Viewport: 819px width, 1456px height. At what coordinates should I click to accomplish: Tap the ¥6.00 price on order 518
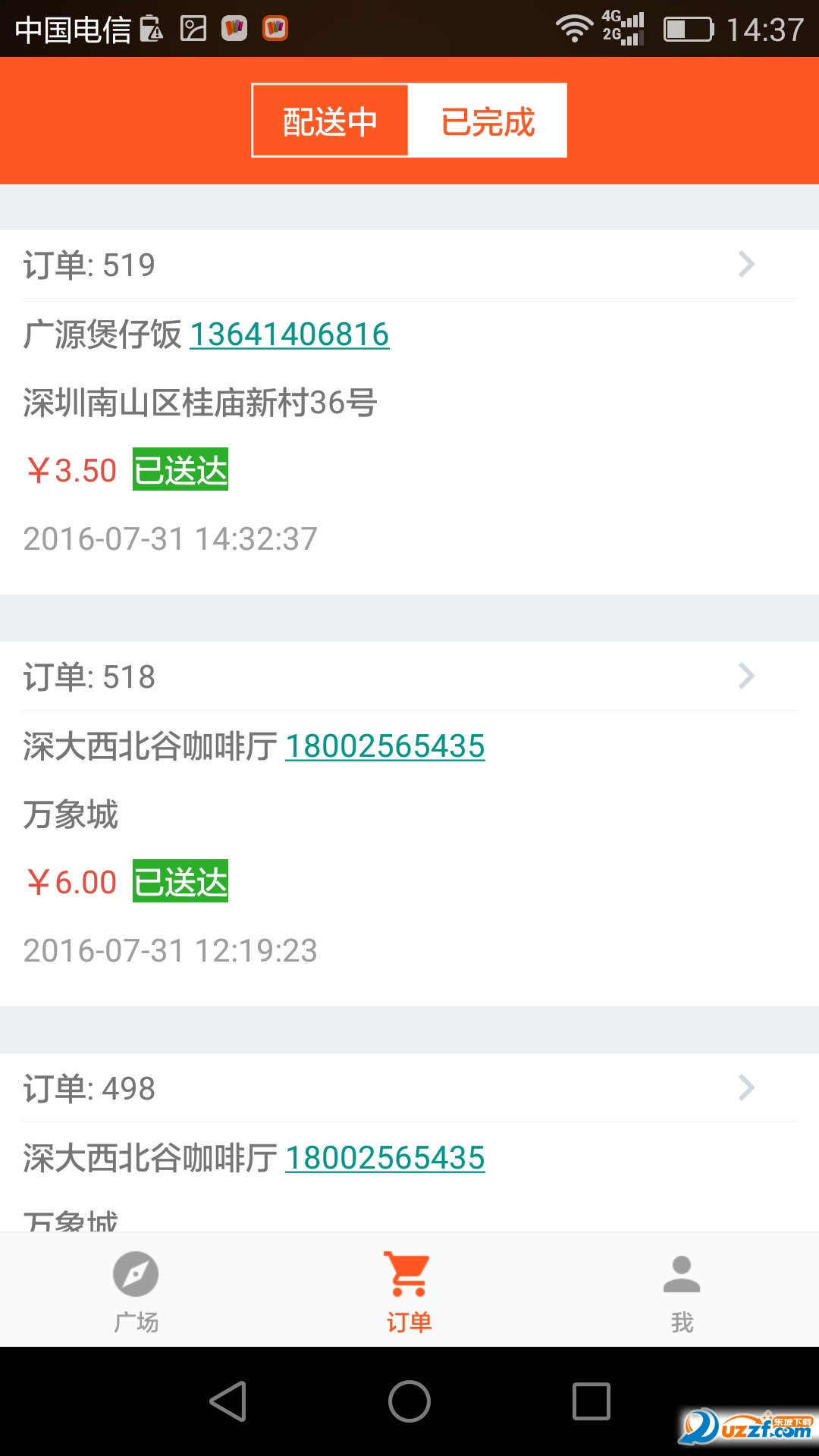pos(71,880)
